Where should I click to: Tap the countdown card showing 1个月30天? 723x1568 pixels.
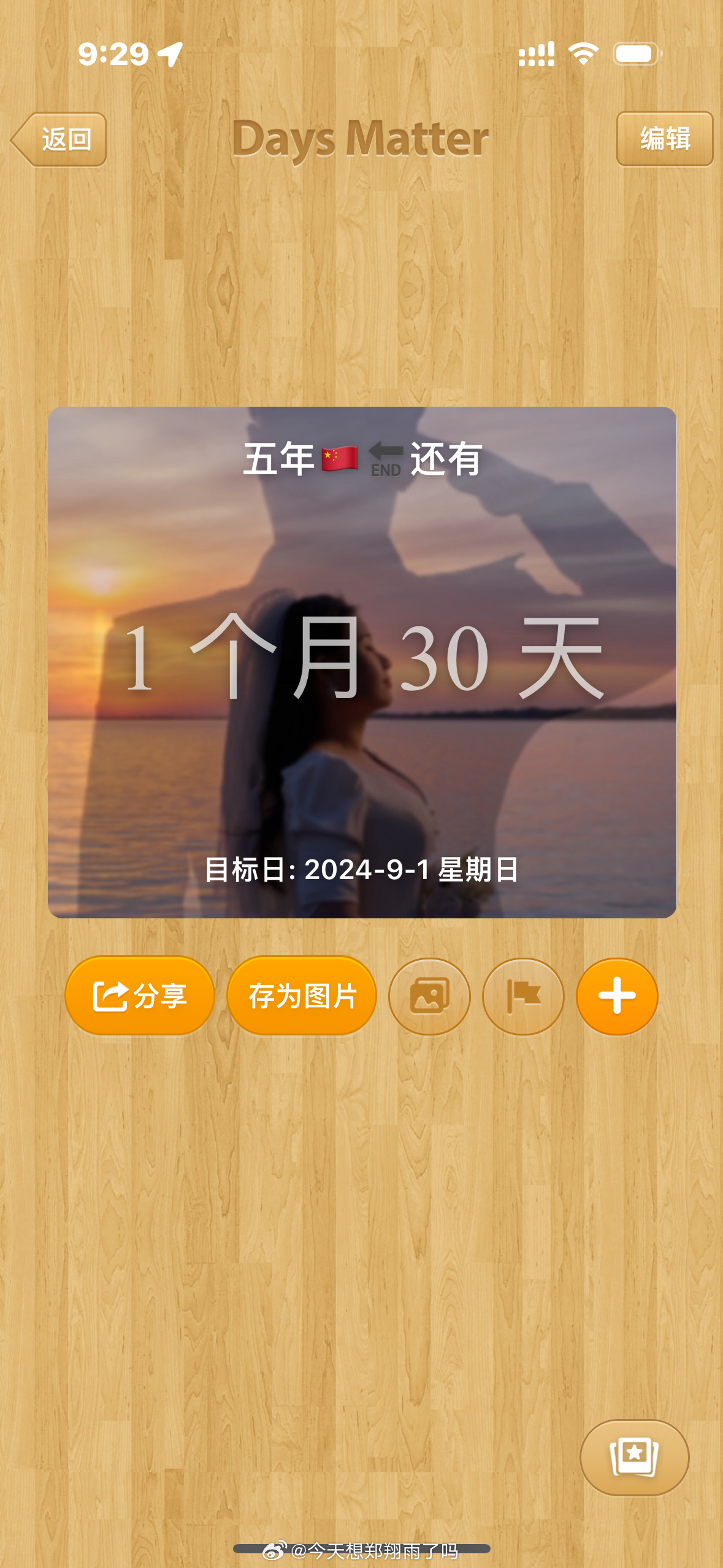(x=362, y=663)
